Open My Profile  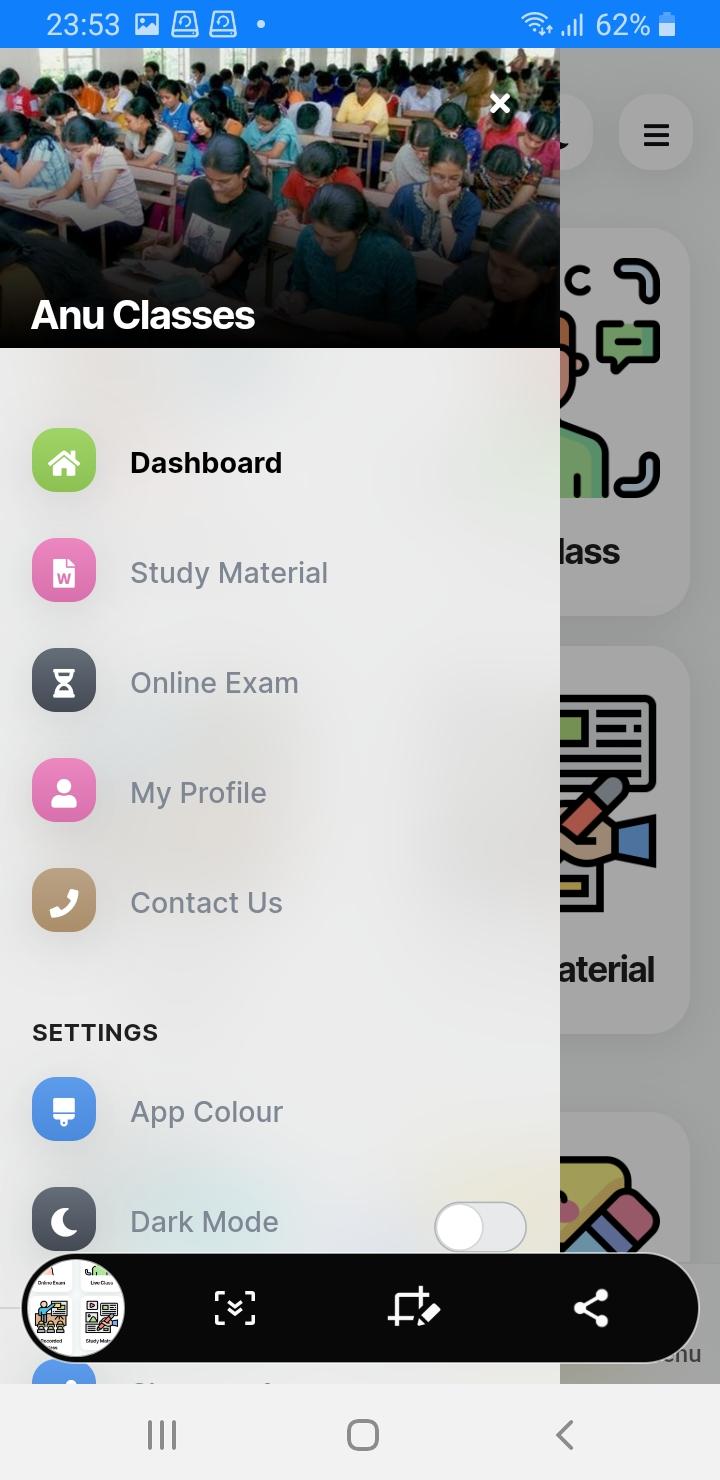coord(198,793)
